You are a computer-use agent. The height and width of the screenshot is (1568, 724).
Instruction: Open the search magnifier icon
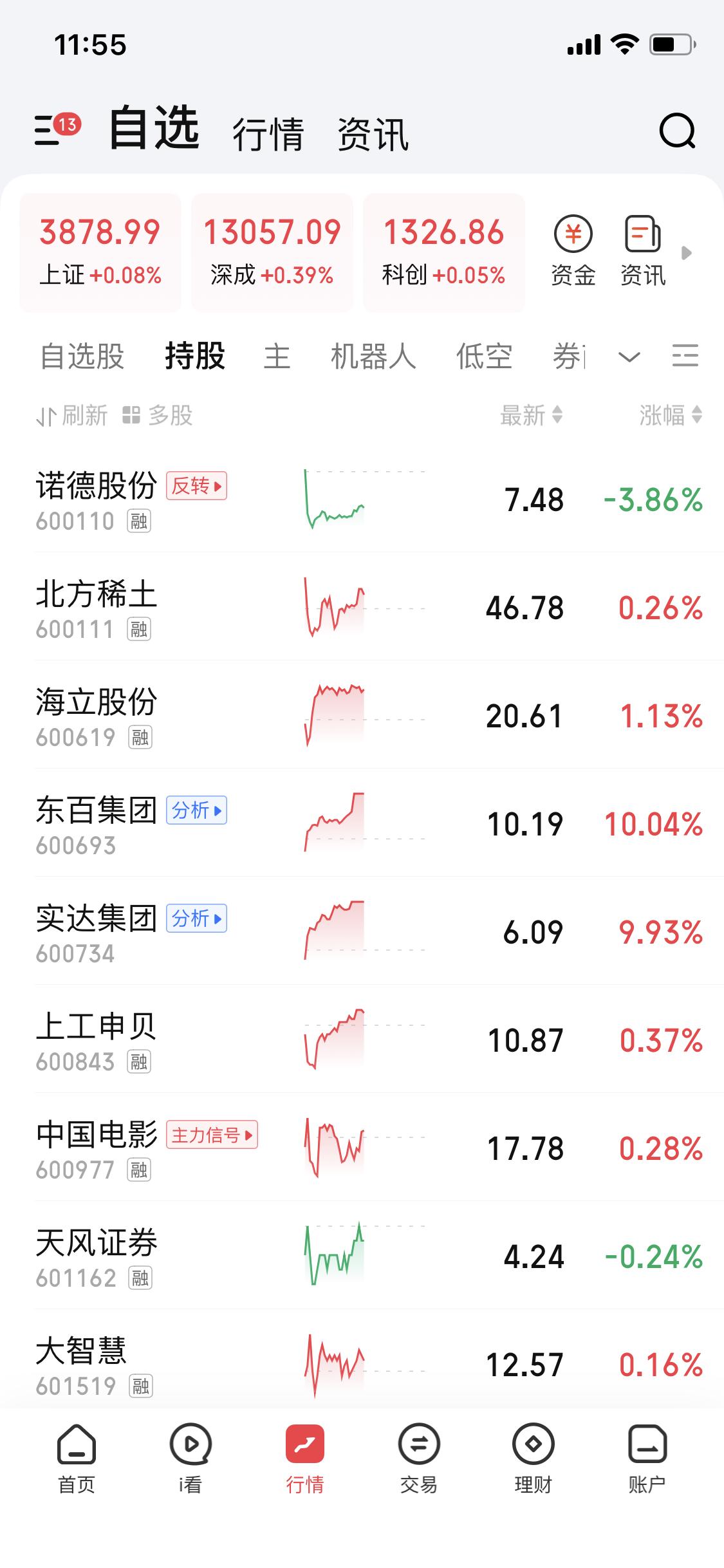coord(677,131)
